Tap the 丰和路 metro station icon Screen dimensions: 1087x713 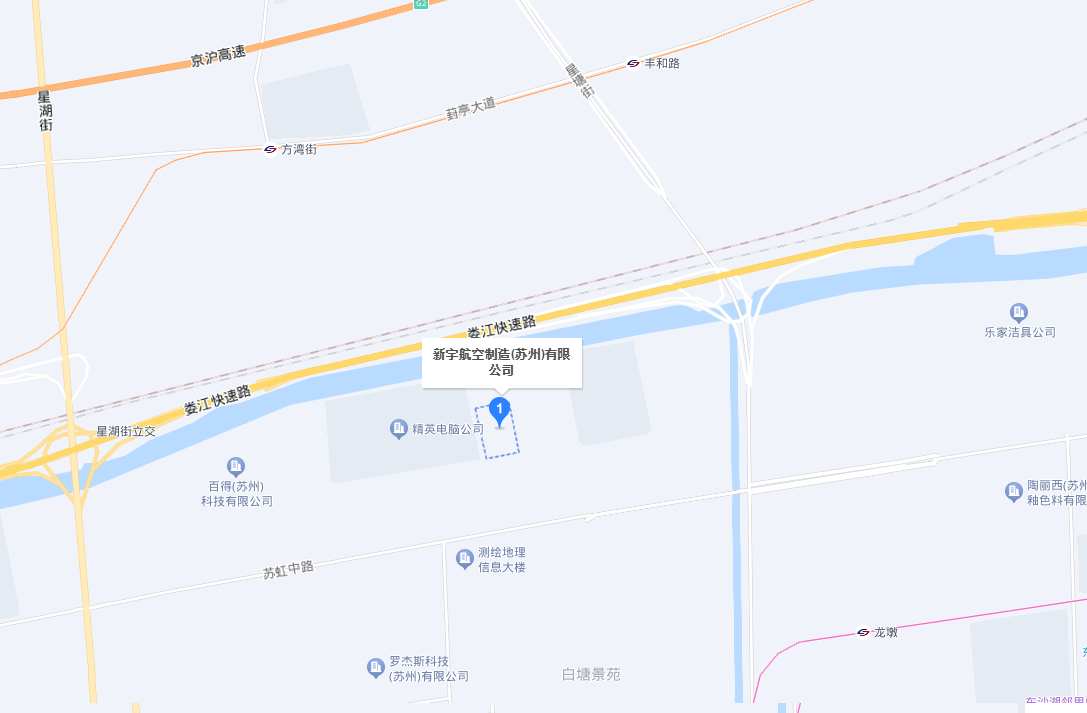click(633, 63)
